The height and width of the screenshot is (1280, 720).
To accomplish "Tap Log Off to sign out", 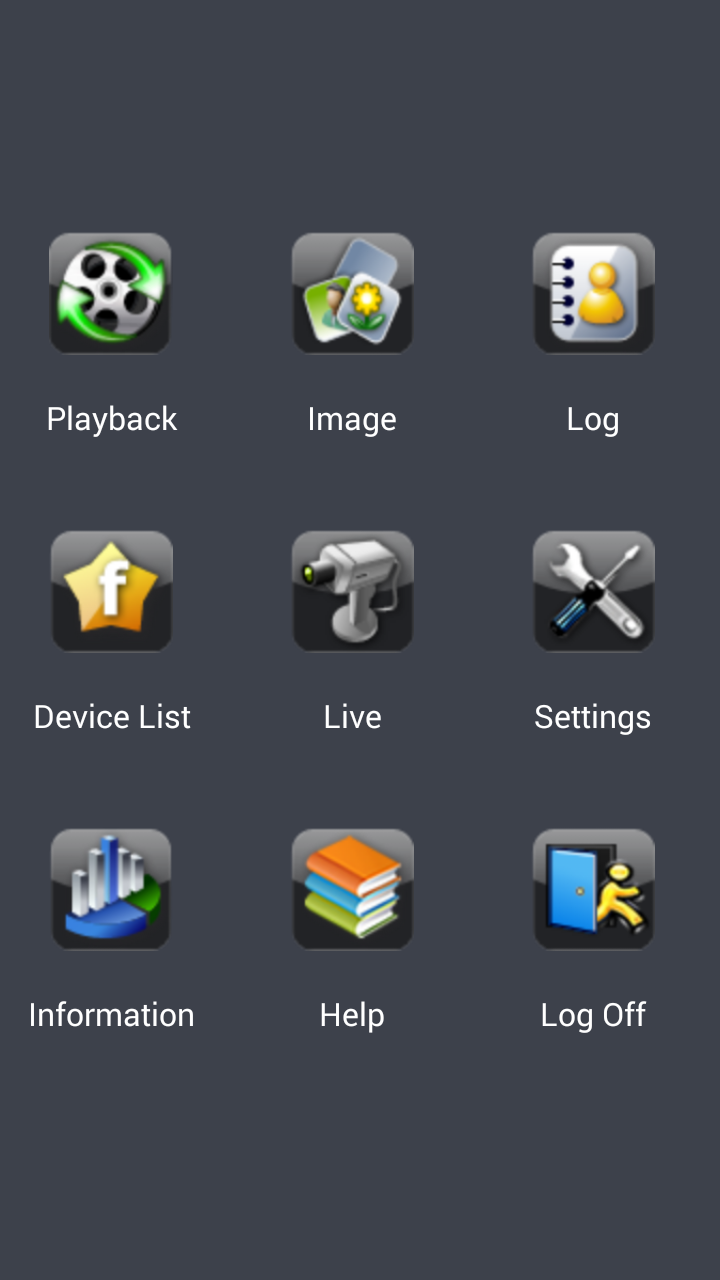I will pos(593,889).
